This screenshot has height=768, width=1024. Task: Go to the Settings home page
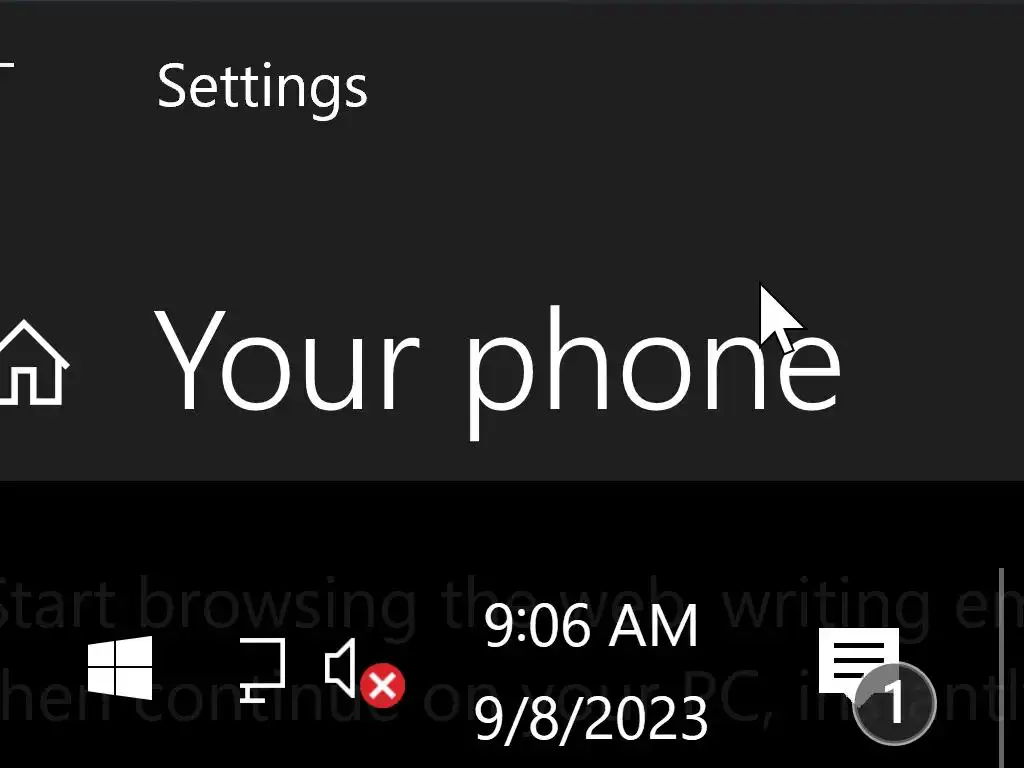32,362
